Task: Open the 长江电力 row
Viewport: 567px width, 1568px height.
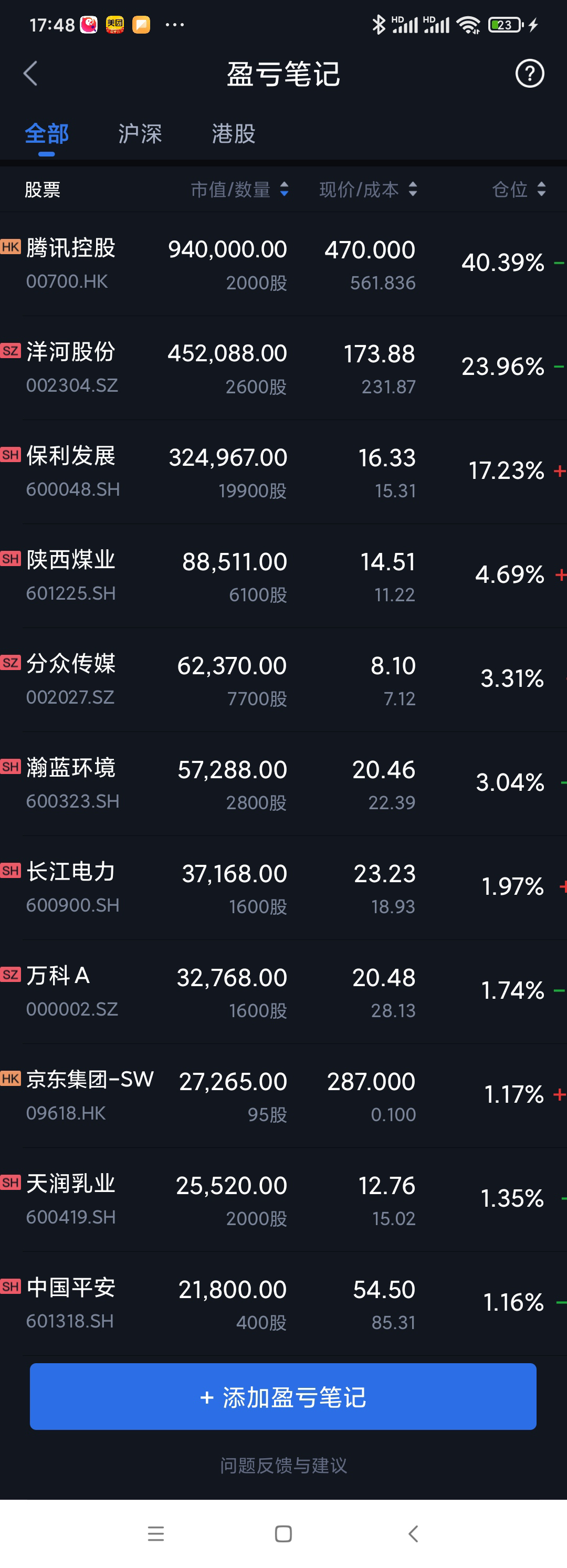Action: point(283,888)
